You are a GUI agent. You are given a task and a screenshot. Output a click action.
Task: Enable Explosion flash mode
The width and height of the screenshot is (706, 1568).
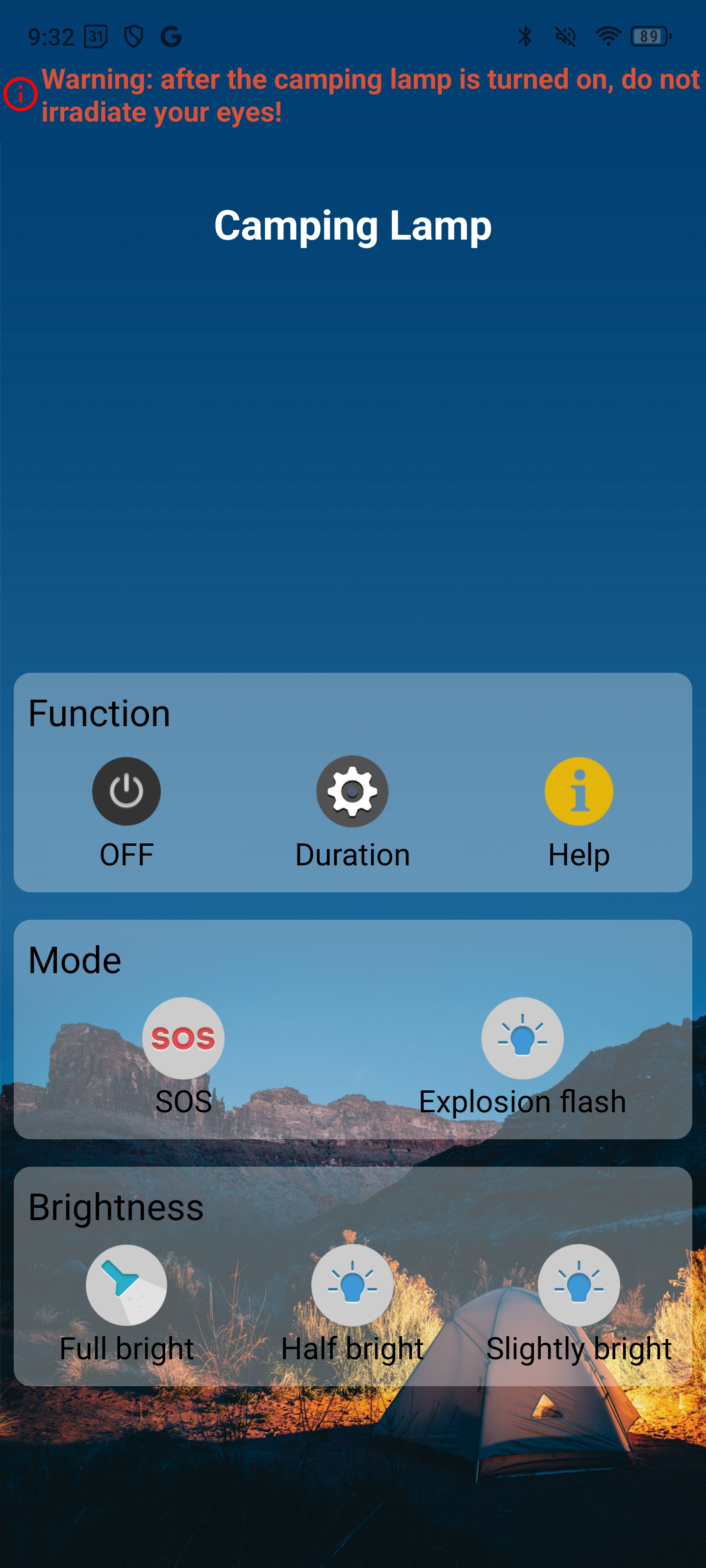[522, 1038]
